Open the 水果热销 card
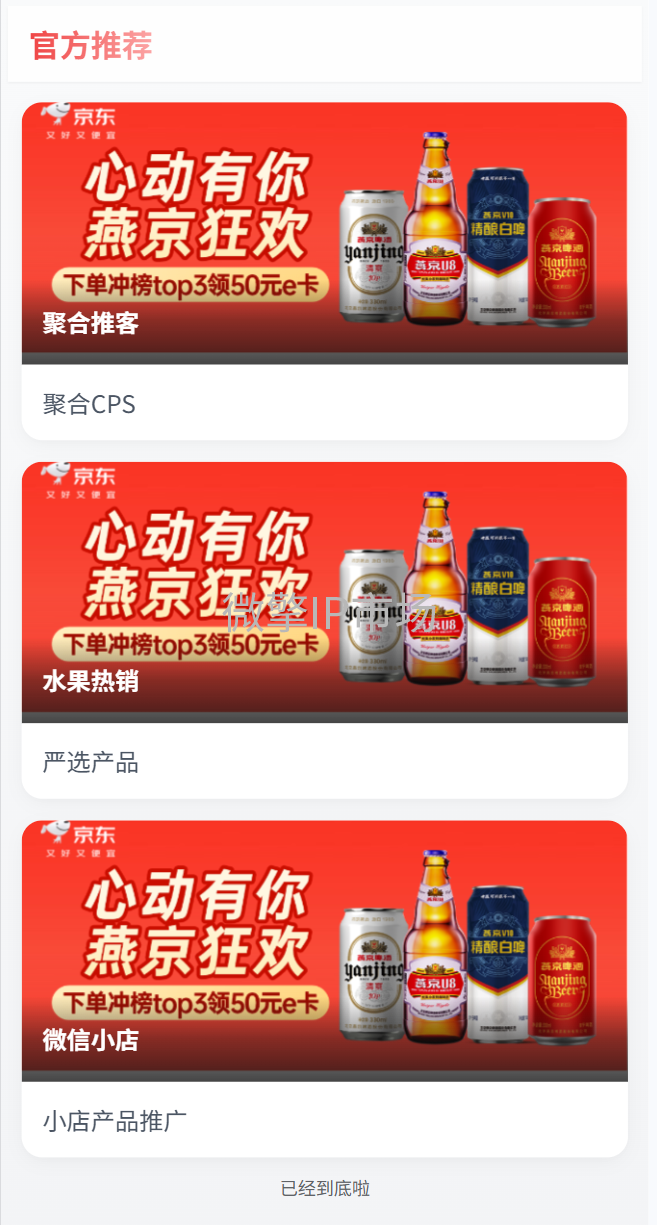This screenshot has width=657, height=1225. point(324,629)
